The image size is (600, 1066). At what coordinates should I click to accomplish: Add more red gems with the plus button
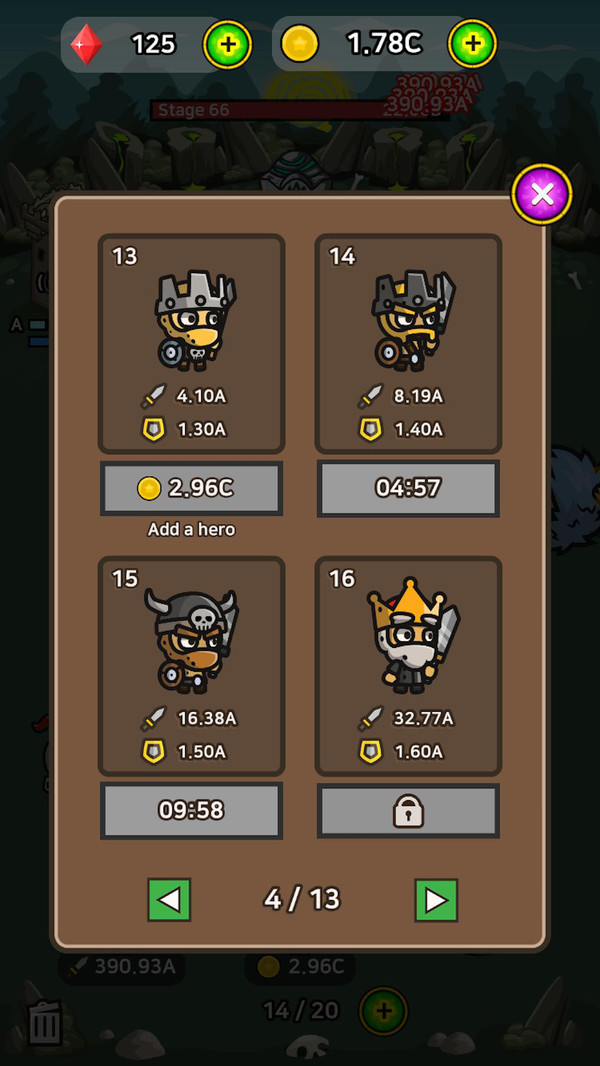tap(228, 45)
